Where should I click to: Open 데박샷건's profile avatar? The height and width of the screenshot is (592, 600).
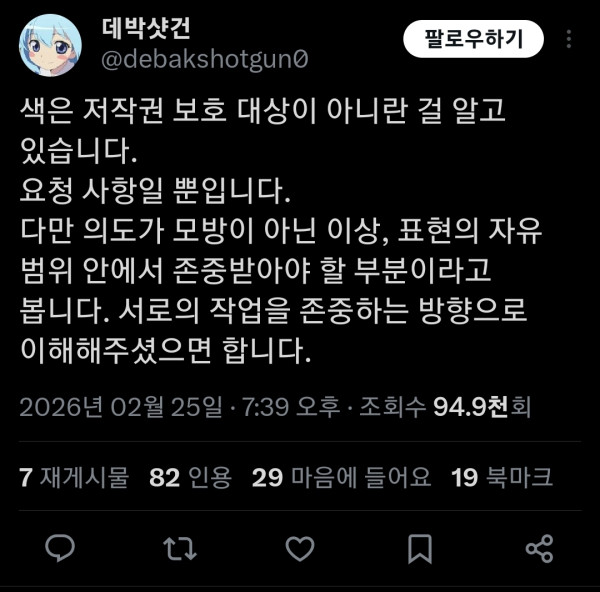(x=51, y=46)
